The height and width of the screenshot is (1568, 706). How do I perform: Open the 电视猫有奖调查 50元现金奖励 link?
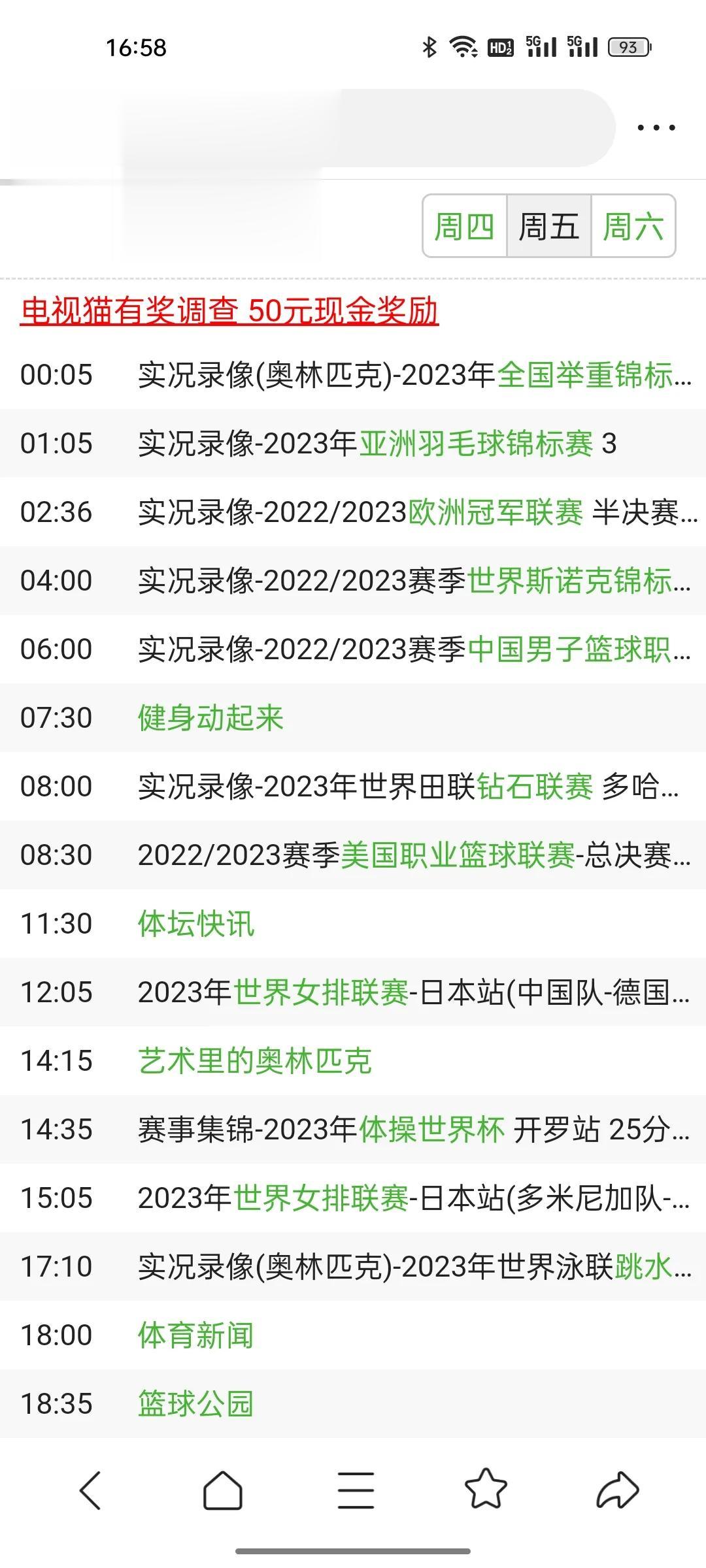click(x=229, y=310)
